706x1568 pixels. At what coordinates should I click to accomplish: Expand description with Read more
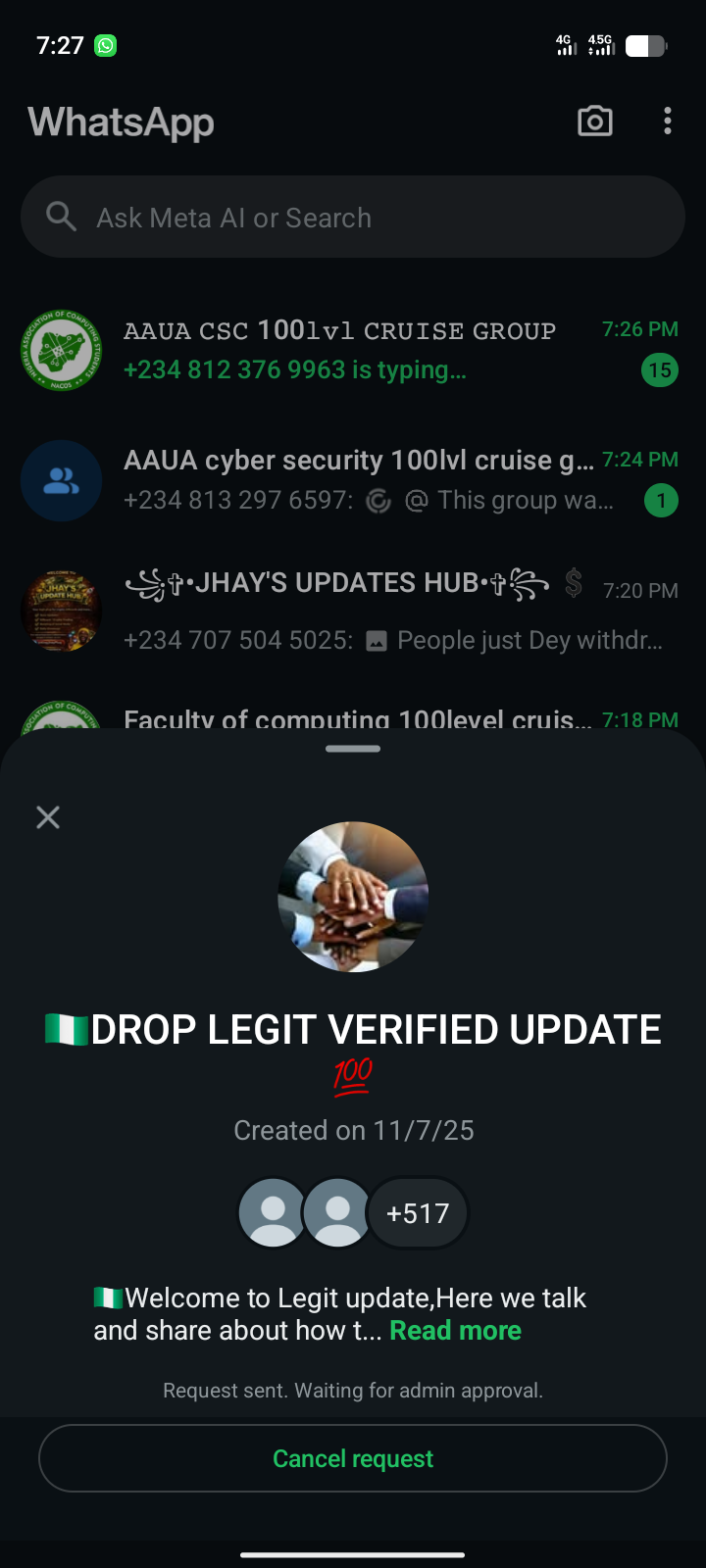point(455,1331)
